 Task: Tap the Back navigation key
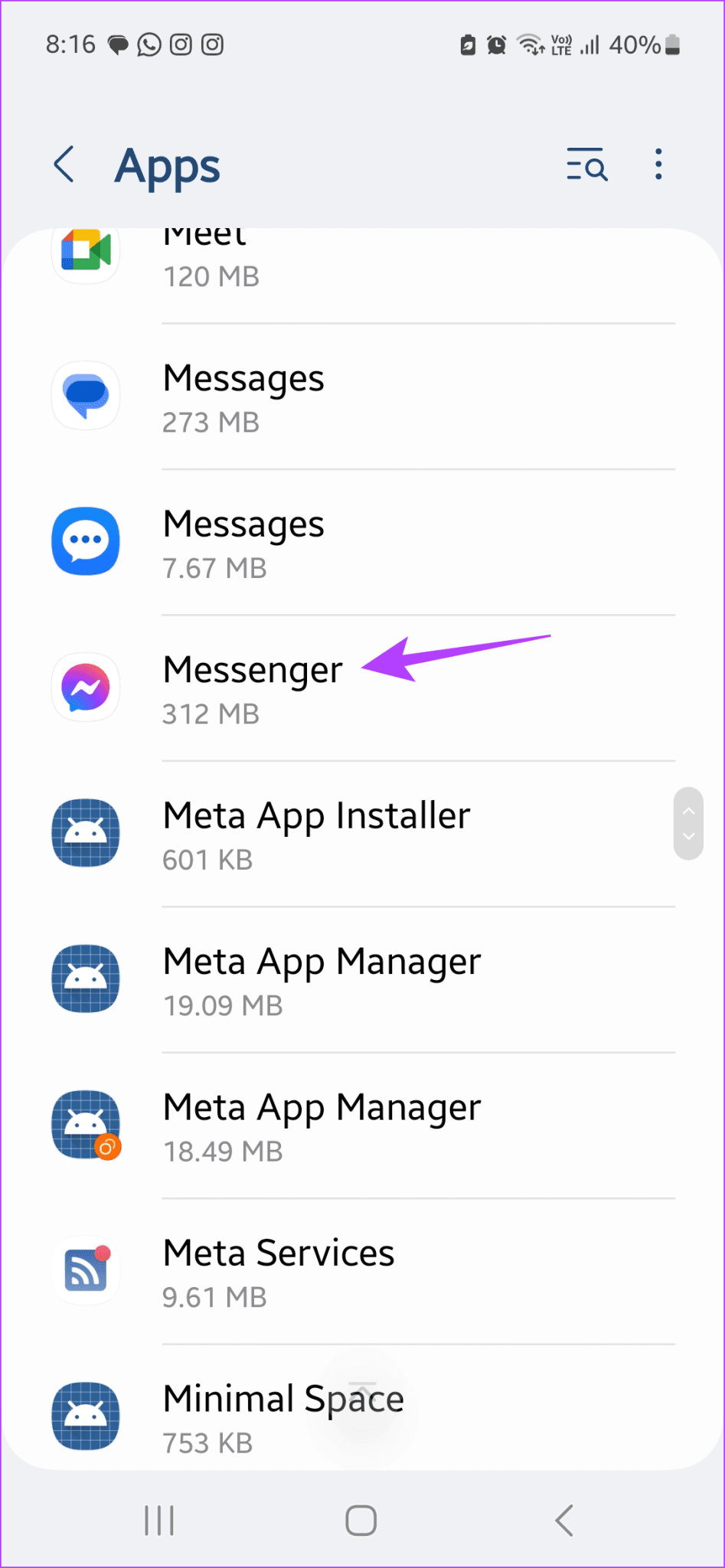[x=564, y=1521]
